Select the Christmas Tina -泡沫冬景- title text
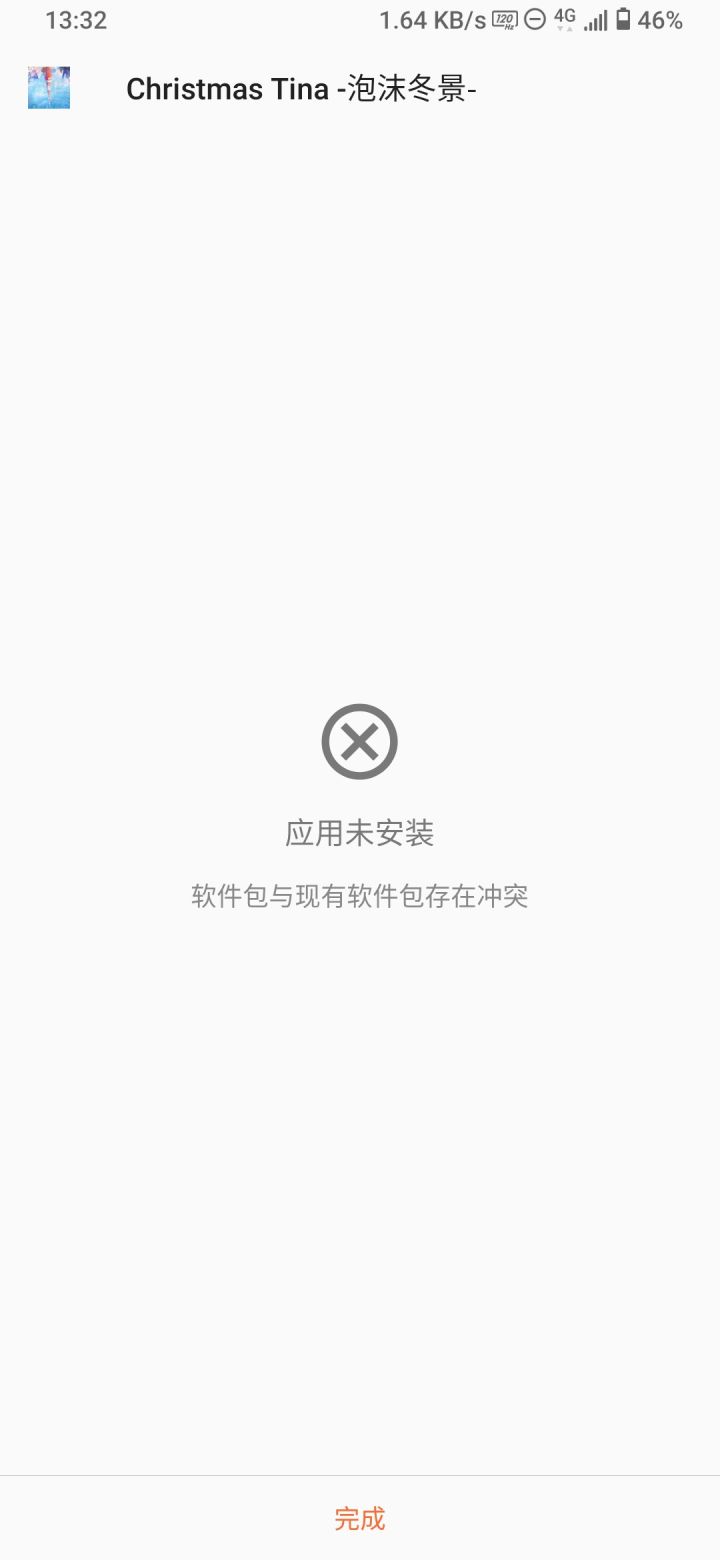Image resolution: width=720 pixels, height=1560 pixels. click(301, 88)
